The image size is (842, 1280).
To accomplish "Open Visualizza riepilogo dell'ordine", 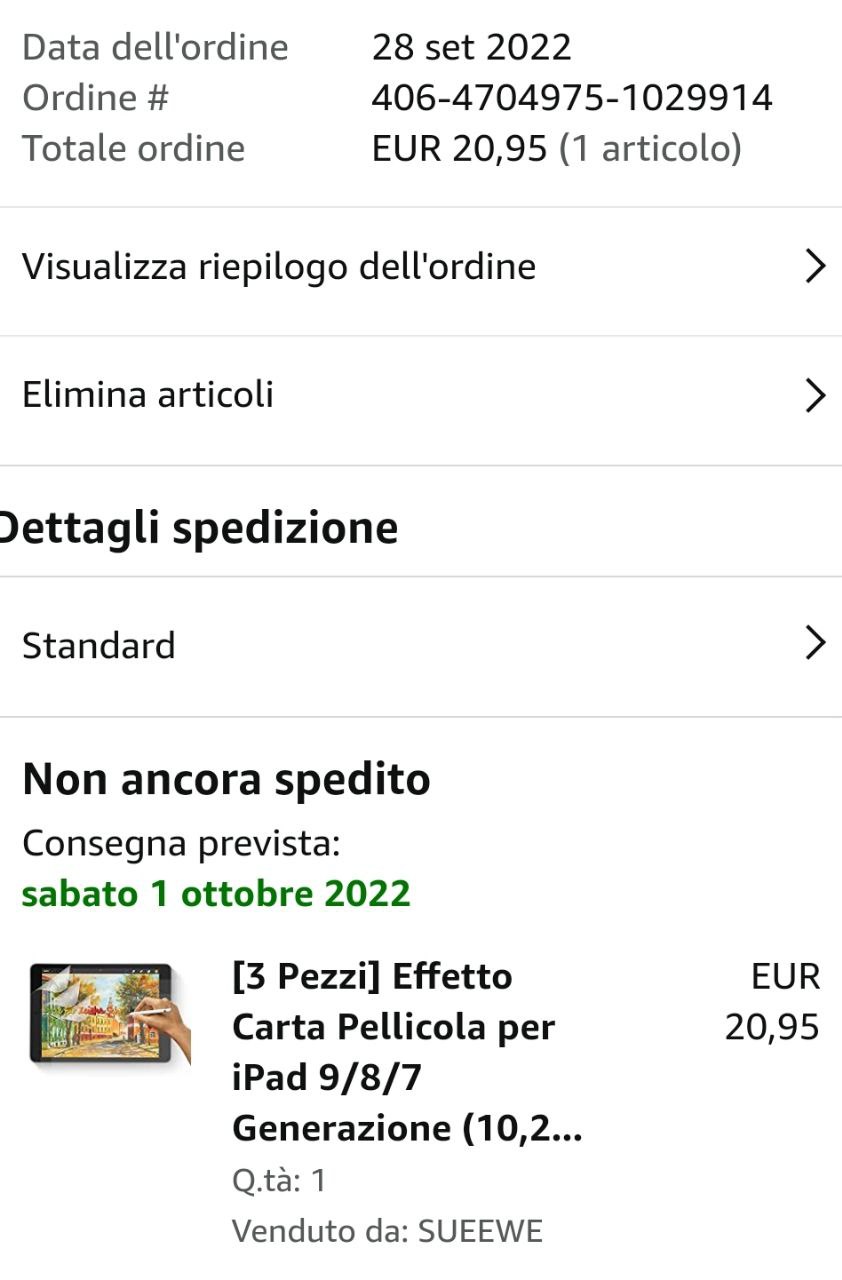I will [x=420, y=267].
